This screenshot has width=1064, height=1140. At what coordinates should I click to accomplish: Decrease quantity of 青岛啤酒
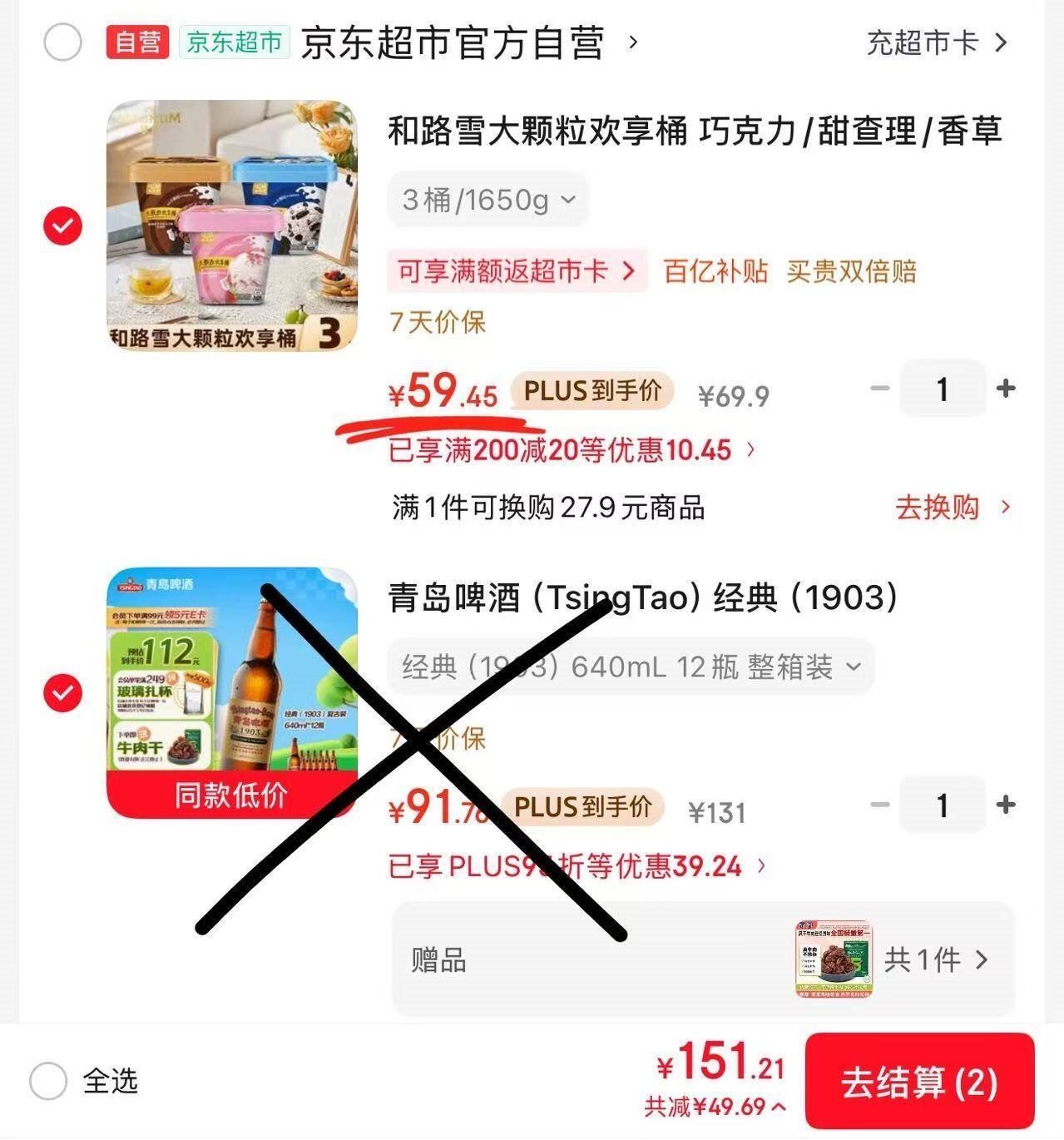[880, 805]
